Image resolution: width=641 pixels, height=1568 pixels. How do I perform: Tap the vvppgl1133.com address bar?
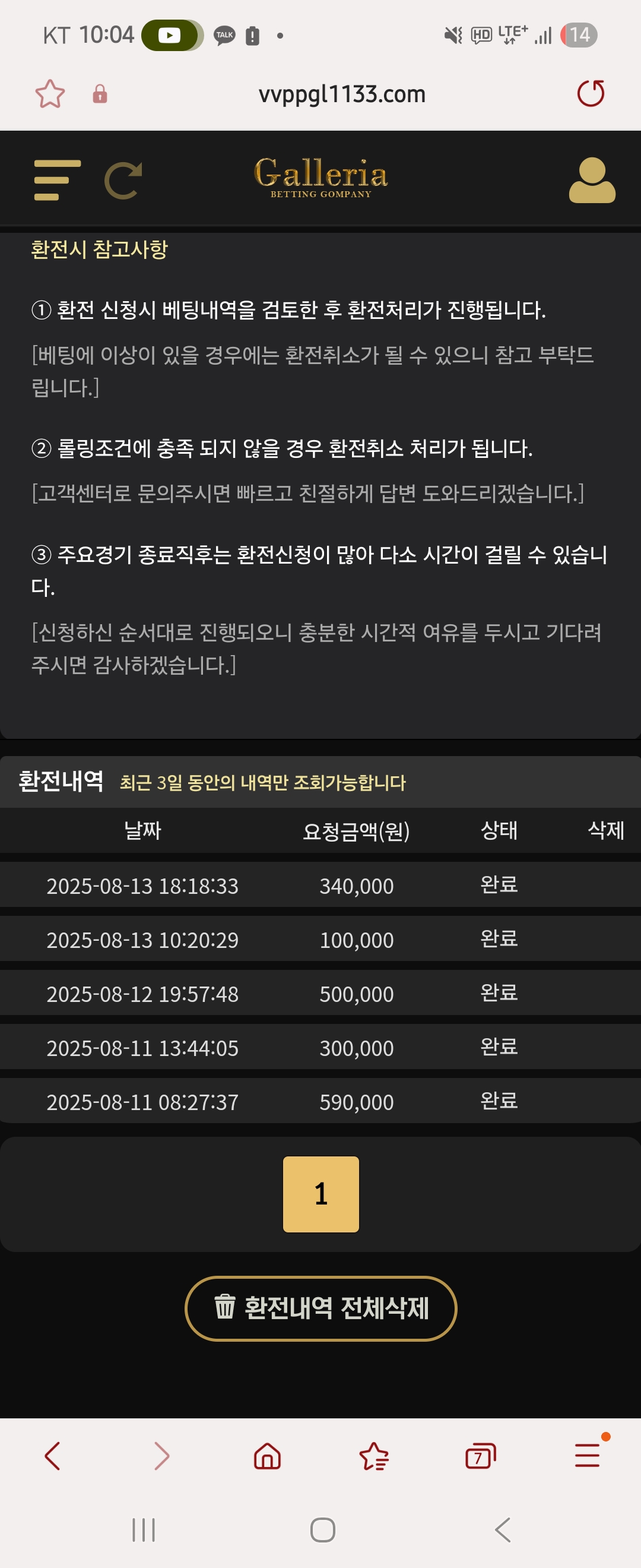pyautogui.click(x=342, y=94)
